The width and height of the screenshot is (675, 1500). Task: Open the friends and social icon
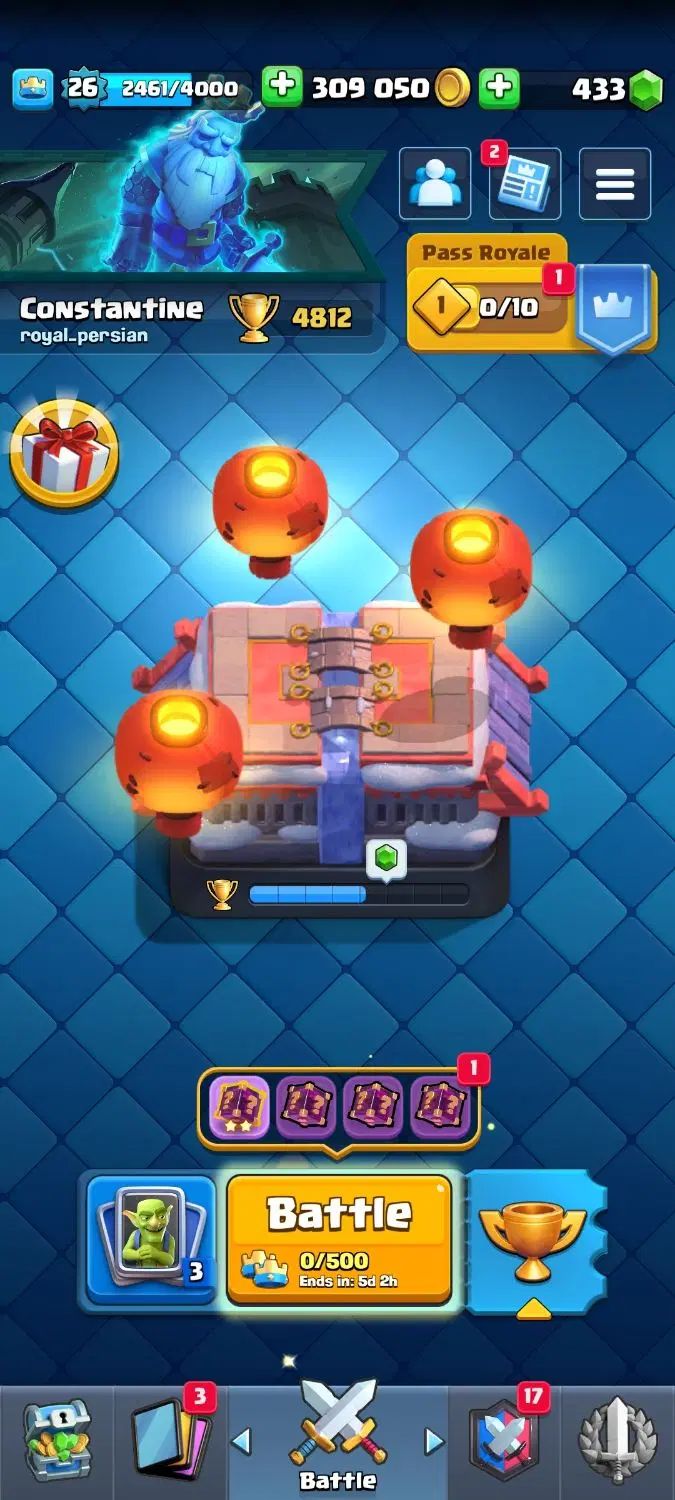pyautogui.click(x=435, y=184)
